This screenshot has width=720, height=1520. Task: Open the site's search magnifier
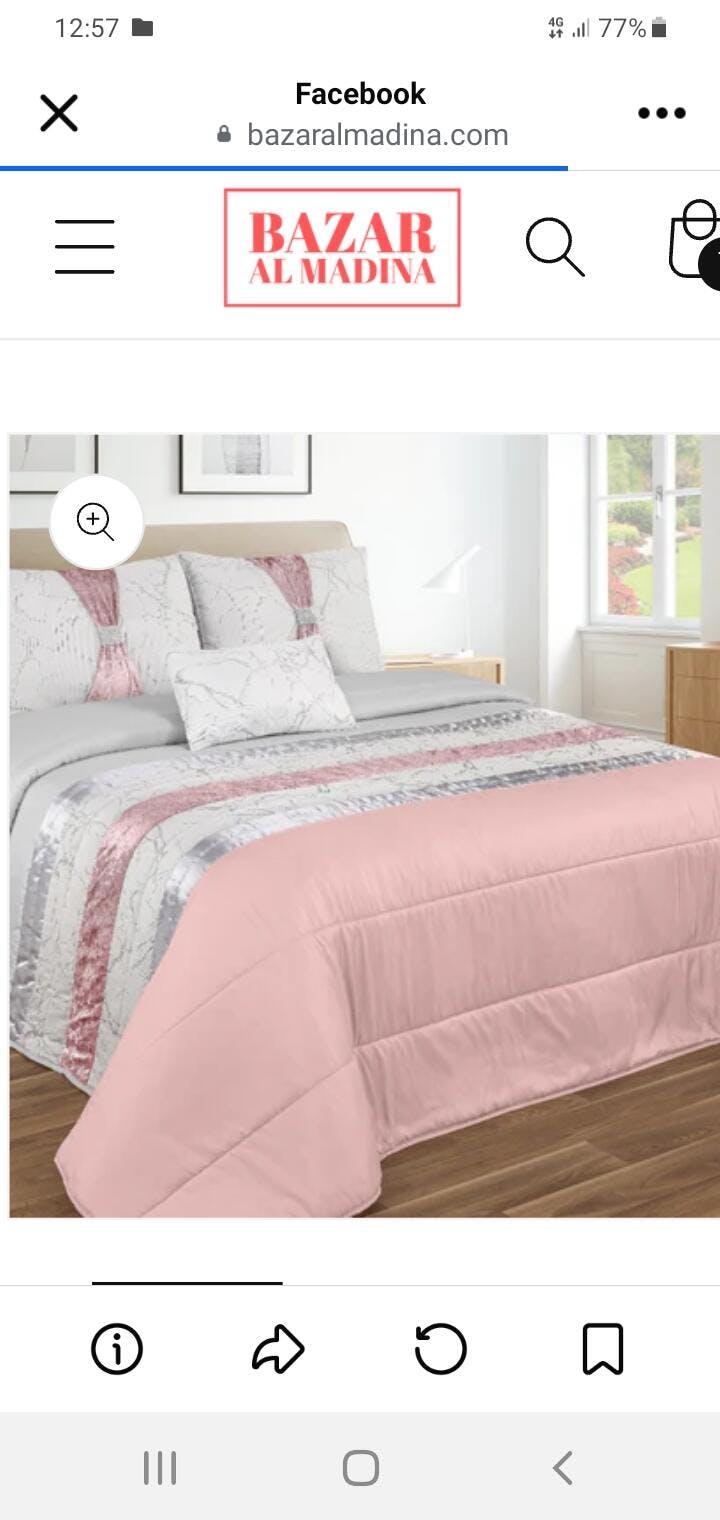click(554, 247)
